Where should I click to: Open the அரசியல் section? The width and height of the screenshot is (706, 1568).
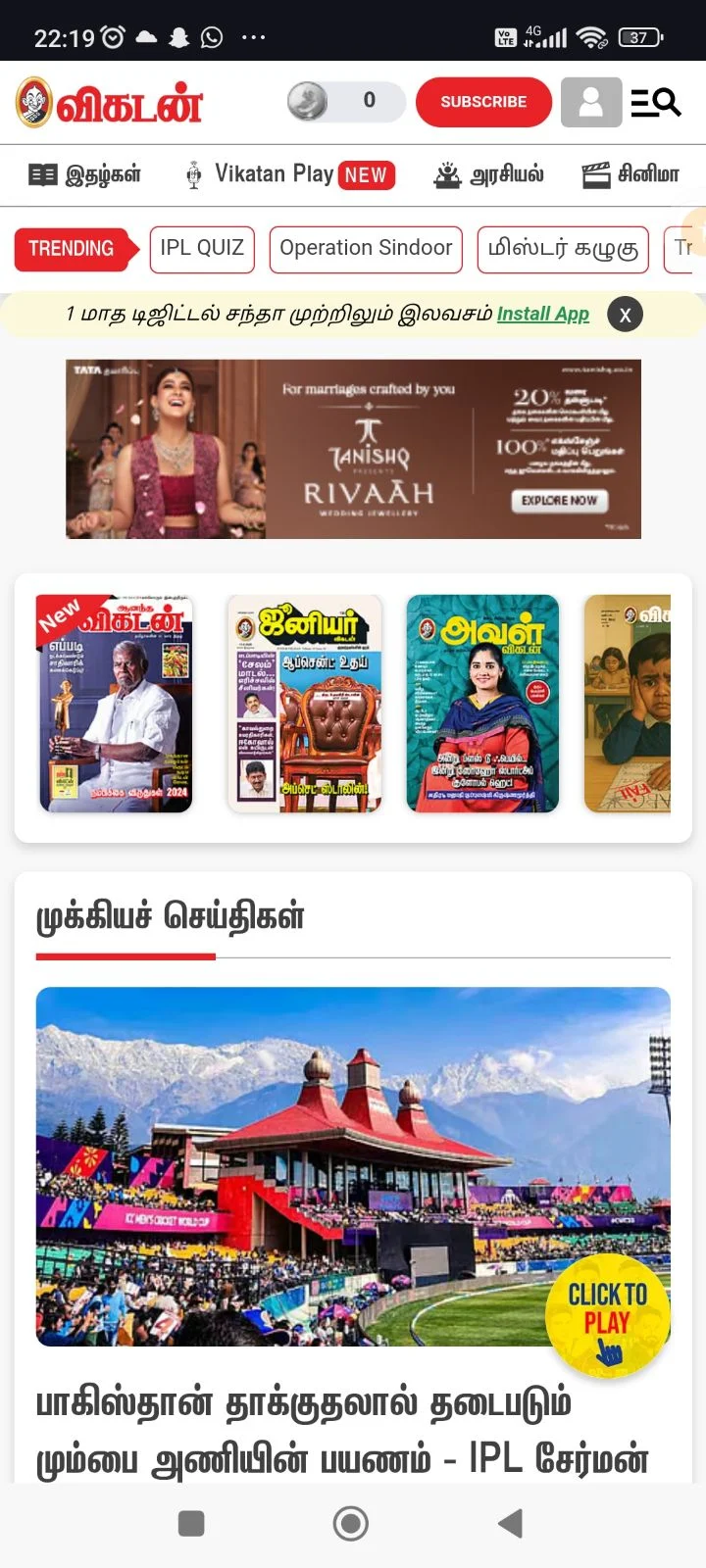coord(488,175)
